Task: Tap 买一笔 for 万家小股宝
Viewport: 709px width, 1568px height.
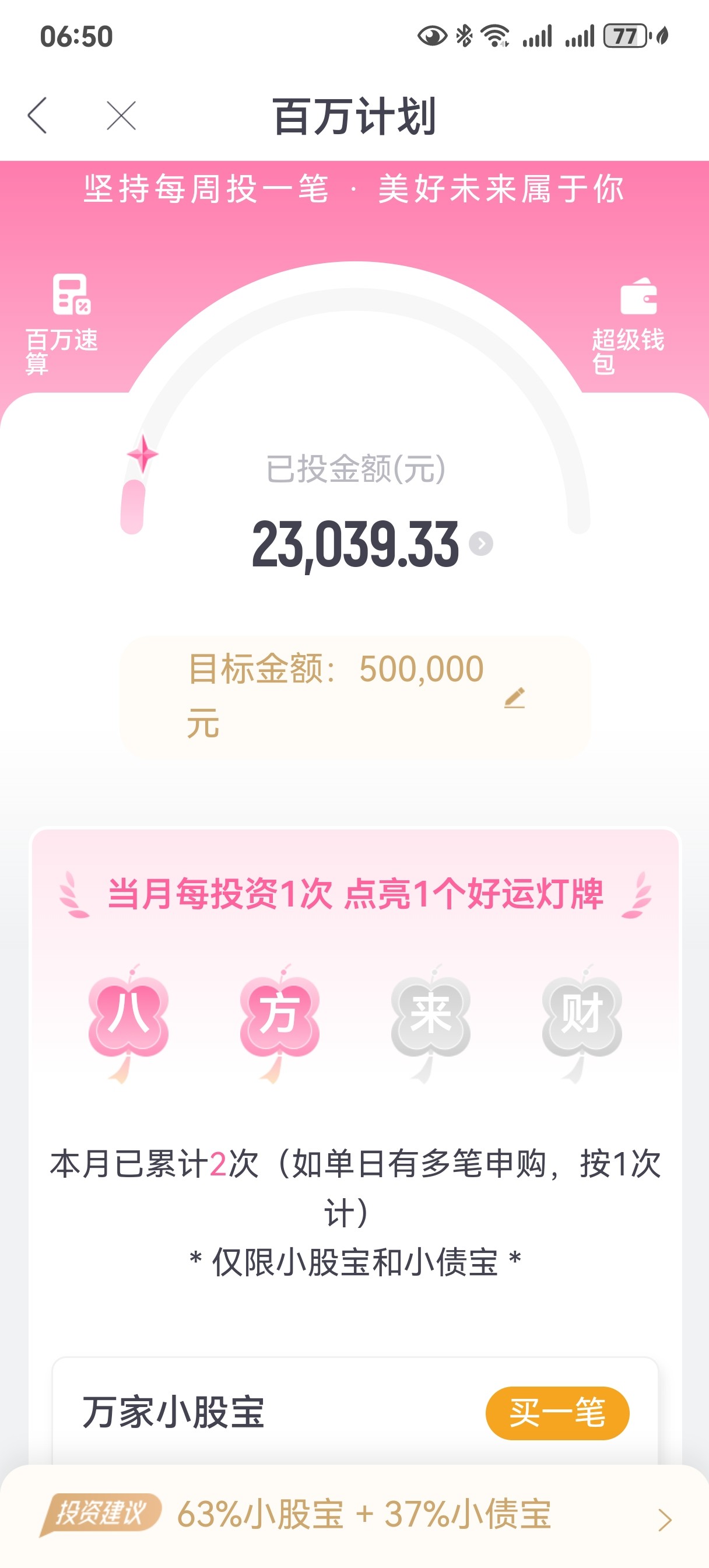Action: click(x=557, y=1413)
